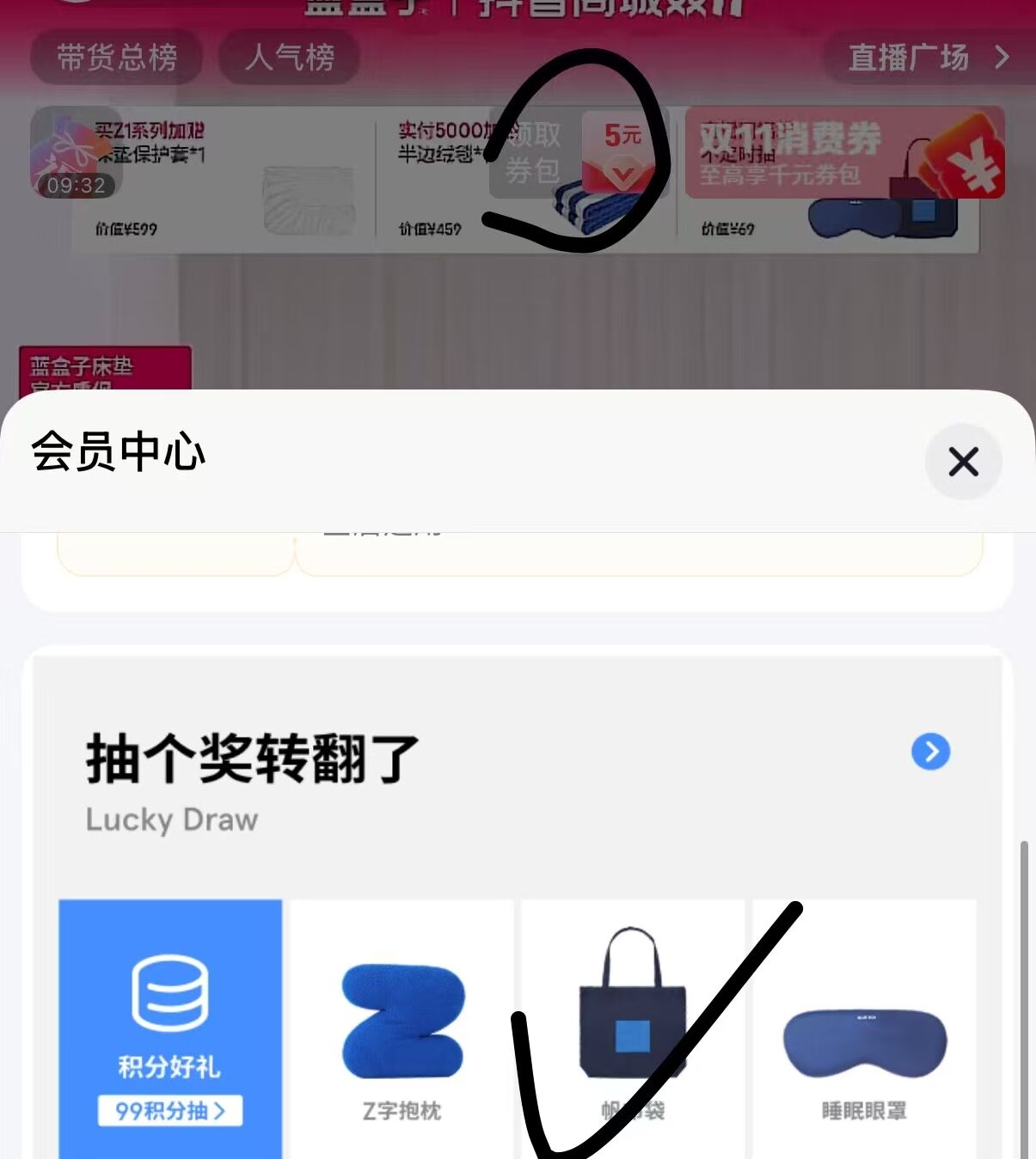The width and height of the screenshot is (1036, 1159).
Task: Tap 99积分抽 to draw
Action: coord(170,1111)
